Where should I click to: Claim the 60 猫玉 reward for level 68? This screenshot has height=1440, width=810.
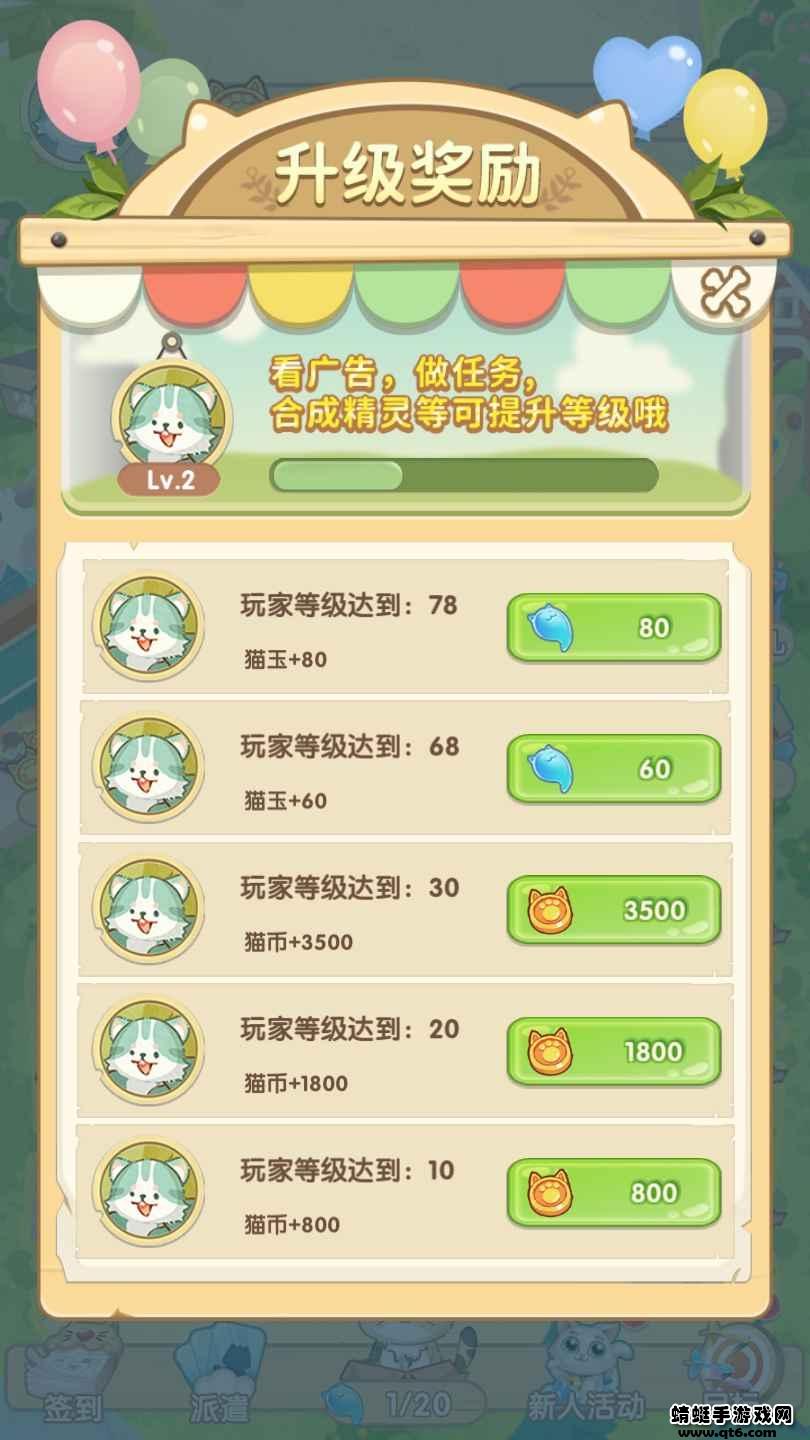tap(613, 769)
